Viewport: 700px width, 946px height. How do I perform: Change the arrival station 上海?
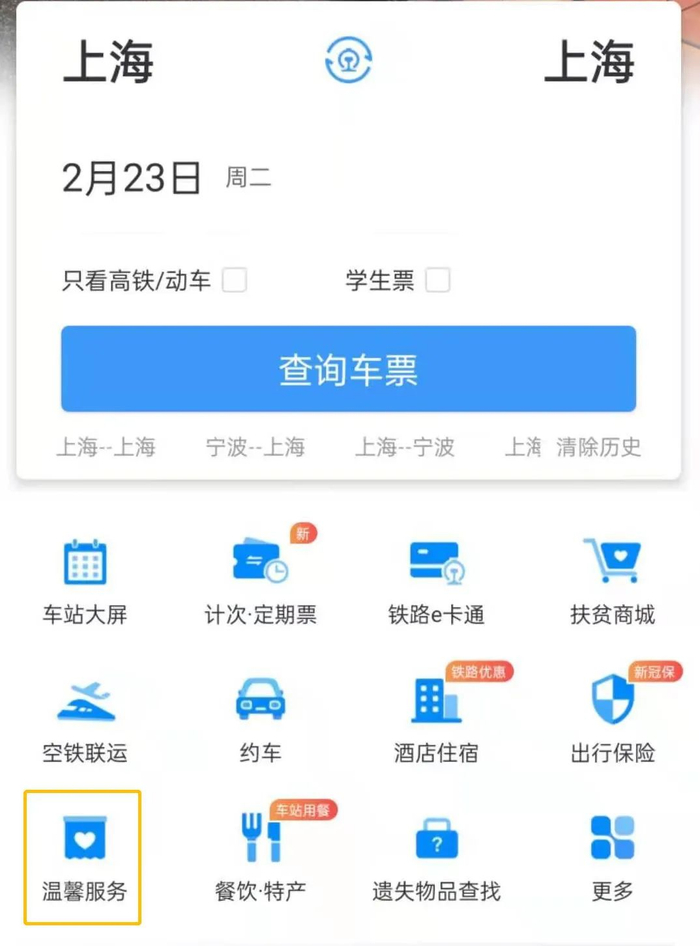[589, 62]
